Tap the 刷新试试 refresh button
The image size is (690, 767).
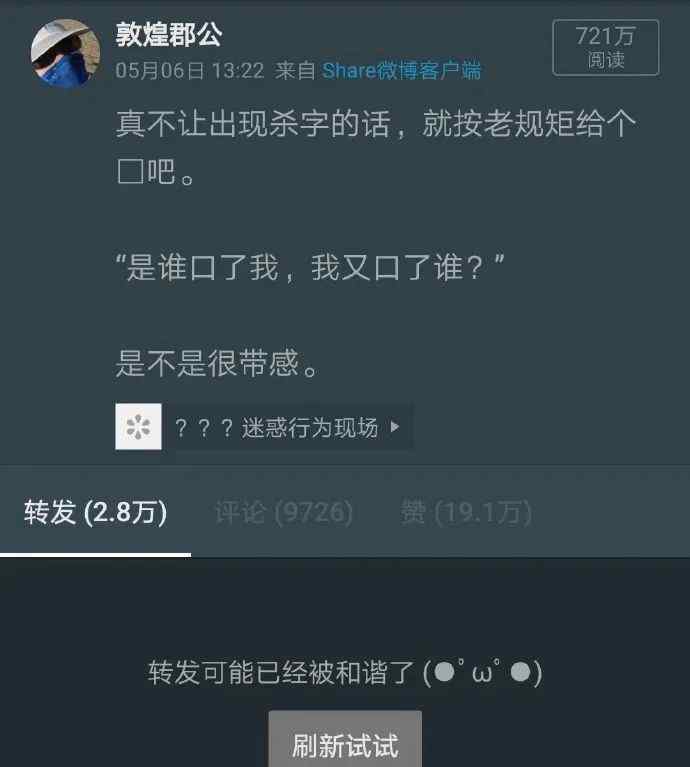(x=345, y=743)
